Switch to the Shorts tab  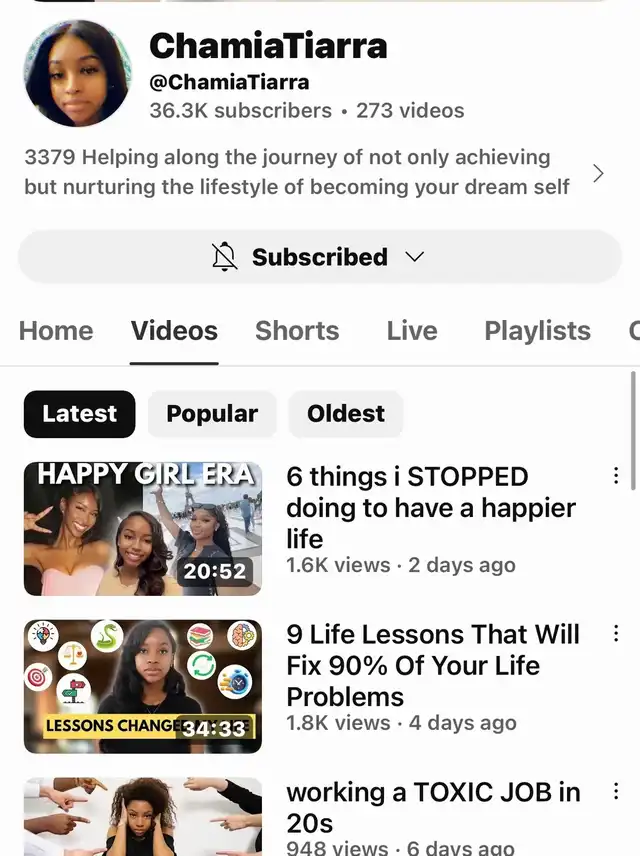point(297,331)
